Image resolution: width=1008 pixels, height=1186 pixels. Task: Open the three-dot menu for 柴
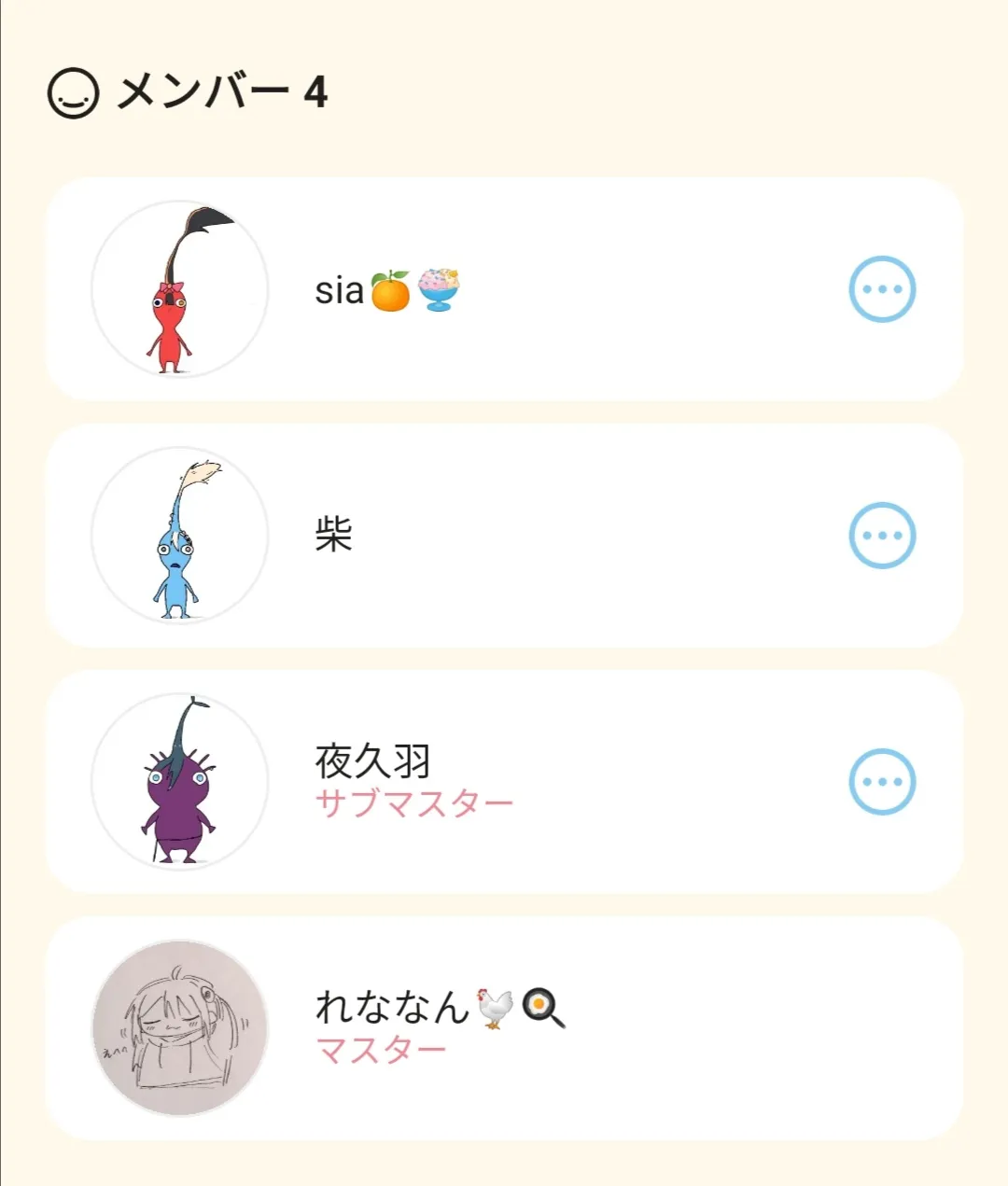[881, 536]
